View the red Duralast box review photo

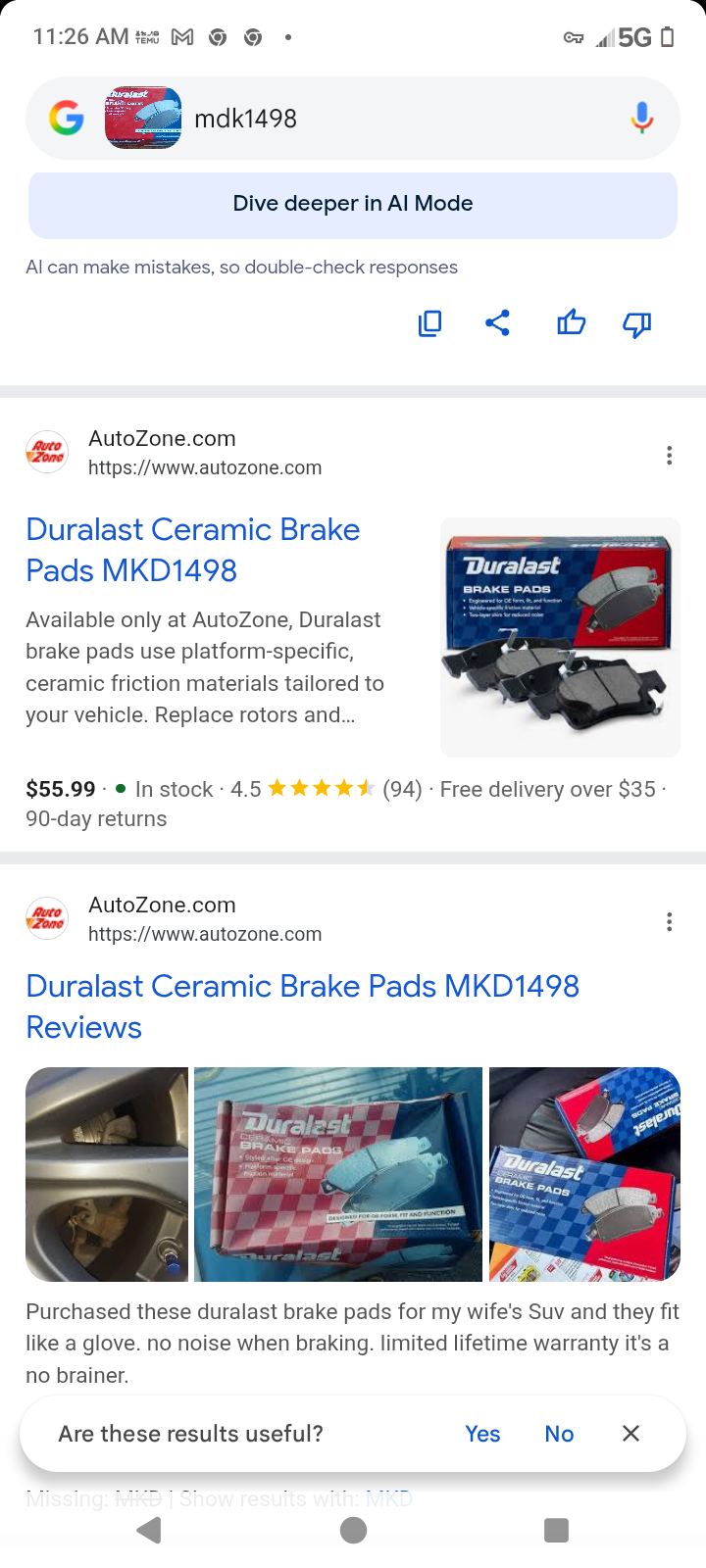(338, 1174)
